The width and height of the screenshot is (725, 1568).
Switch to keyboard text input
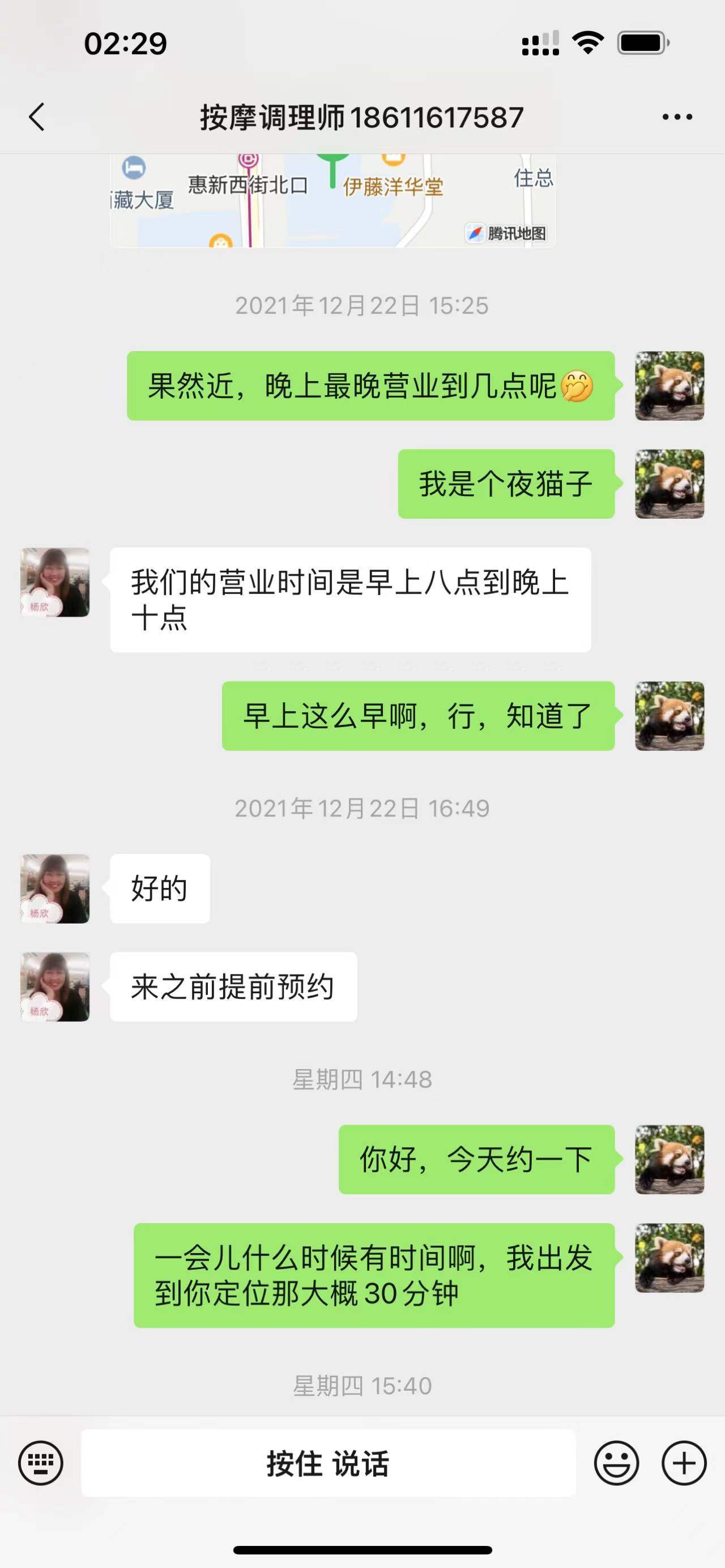coord(40,1462)
